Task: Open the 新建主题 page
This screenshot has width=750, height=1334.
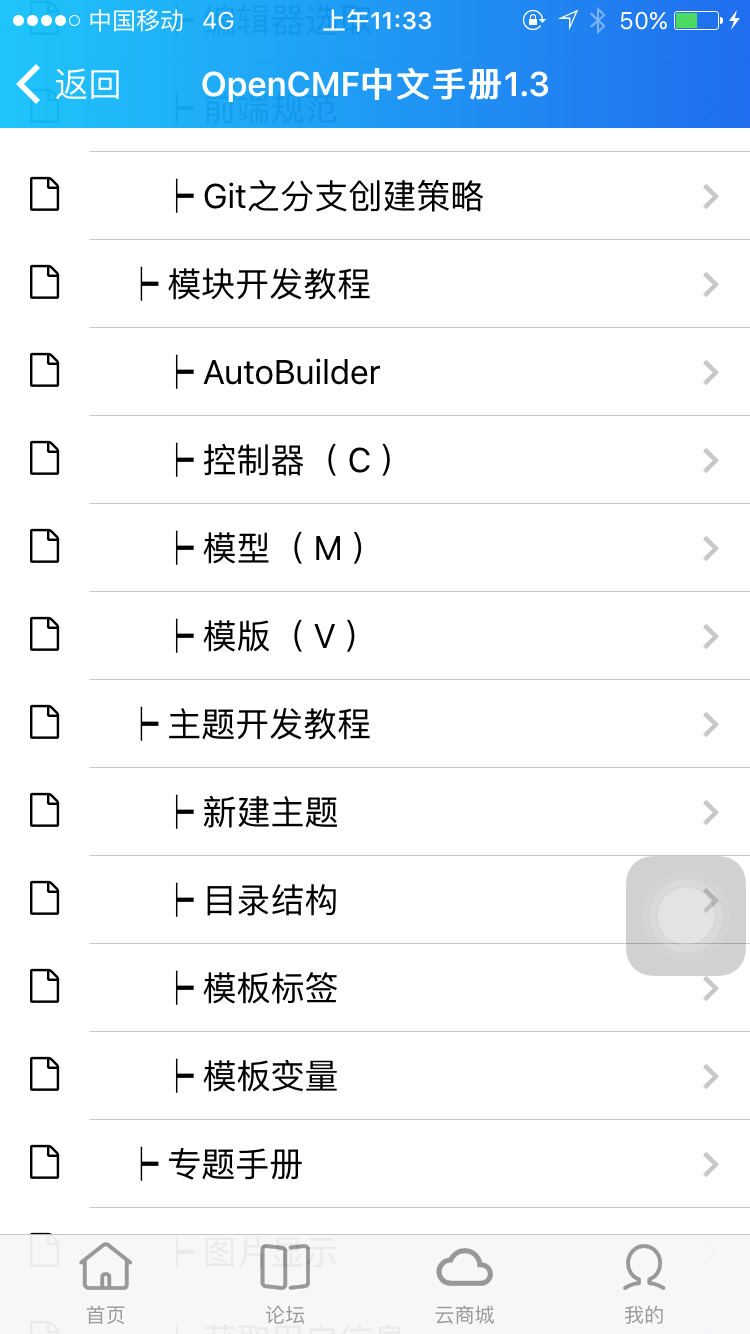Action: click(x=375, y=812)
